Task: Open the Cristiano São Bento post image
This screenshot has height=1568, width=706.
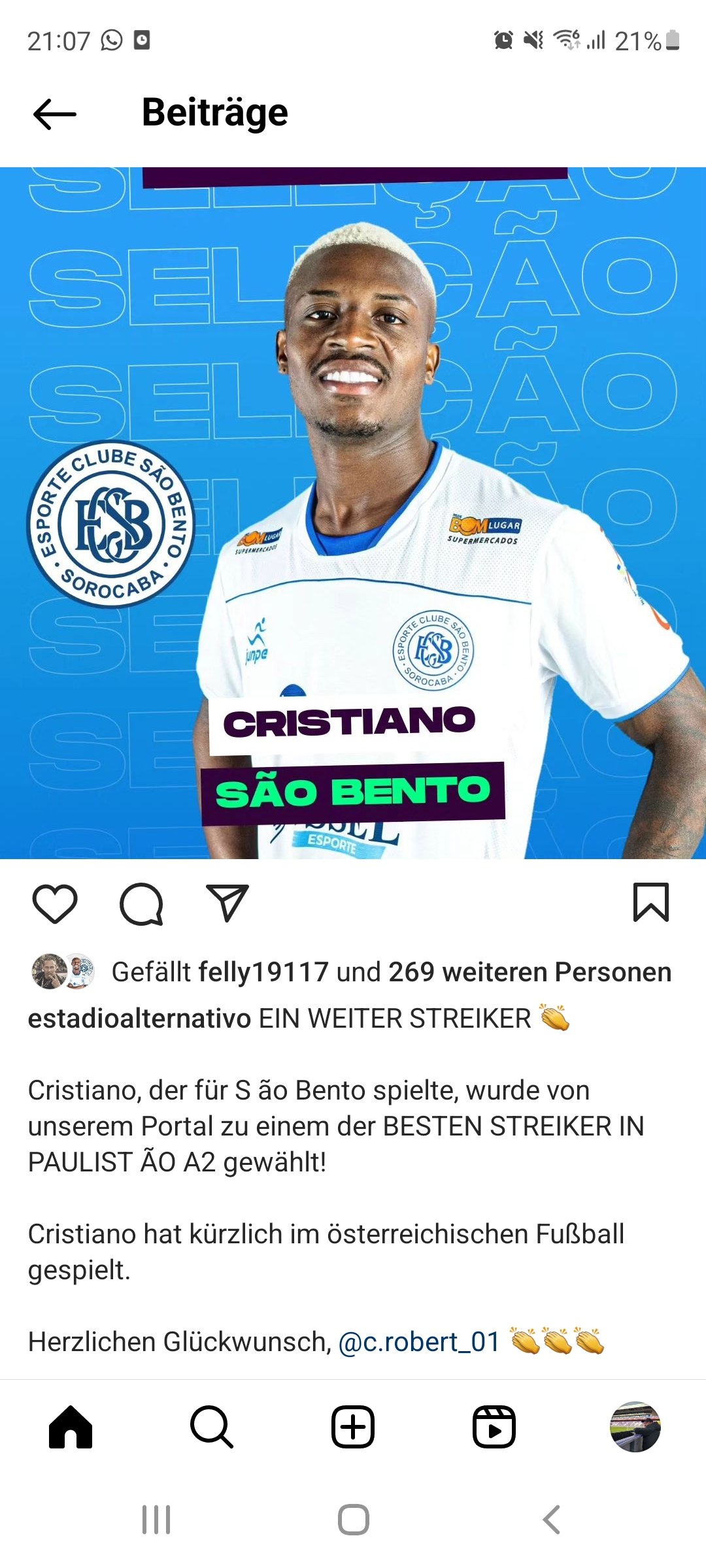Action: click(x=353, y=513)
